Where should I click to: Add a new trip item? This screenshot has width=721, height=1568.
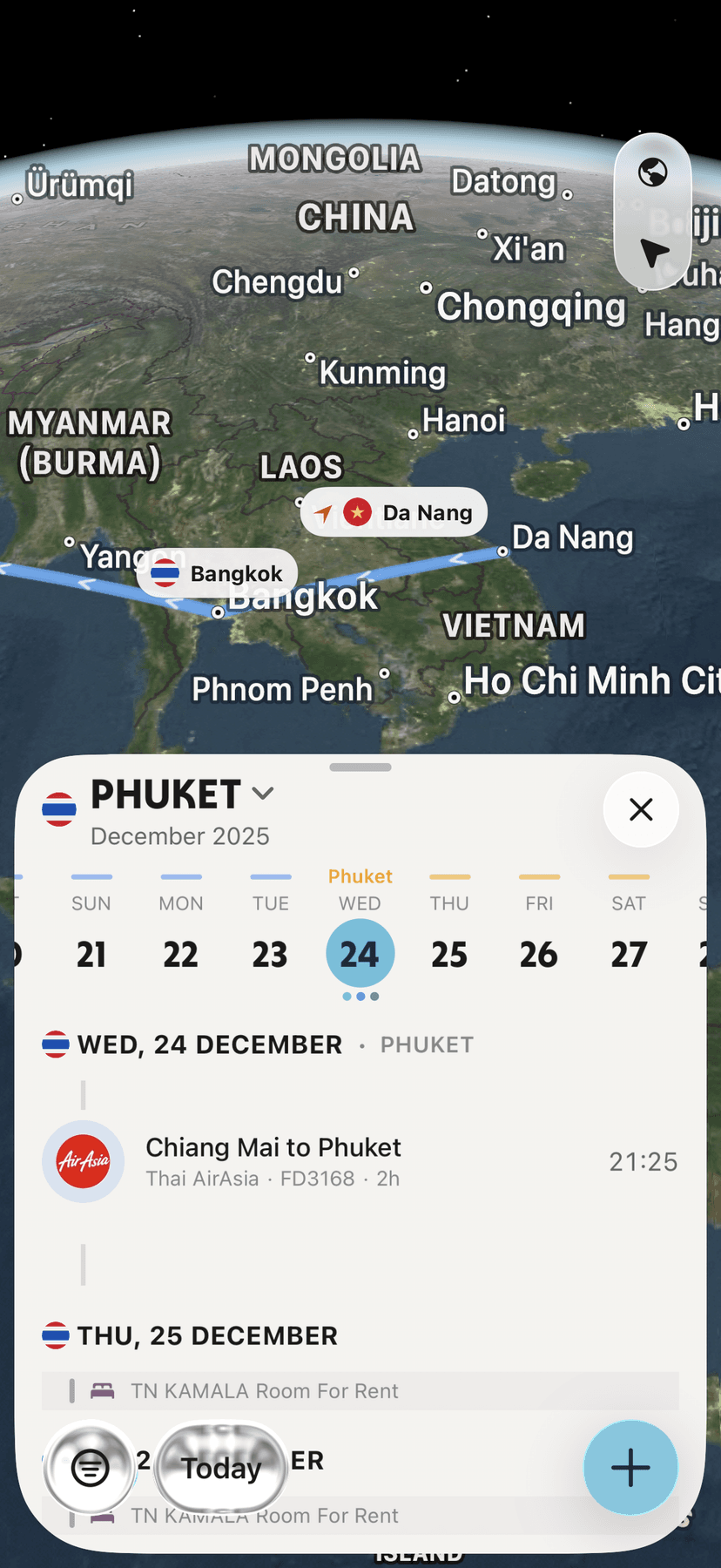[x=630, y=1468]
